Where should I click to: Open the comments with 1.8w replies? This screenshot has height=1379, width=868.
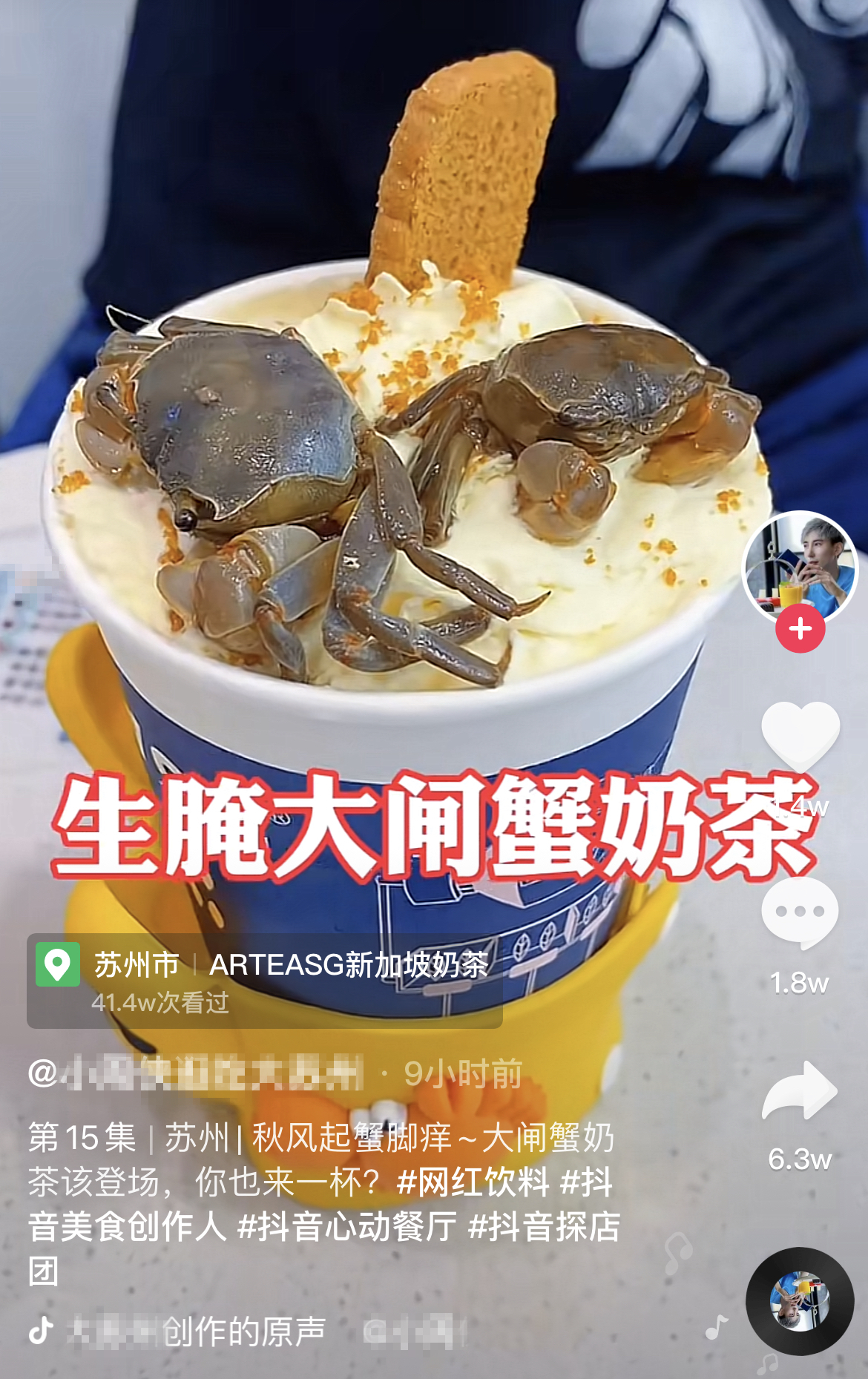tap(800, 912)
